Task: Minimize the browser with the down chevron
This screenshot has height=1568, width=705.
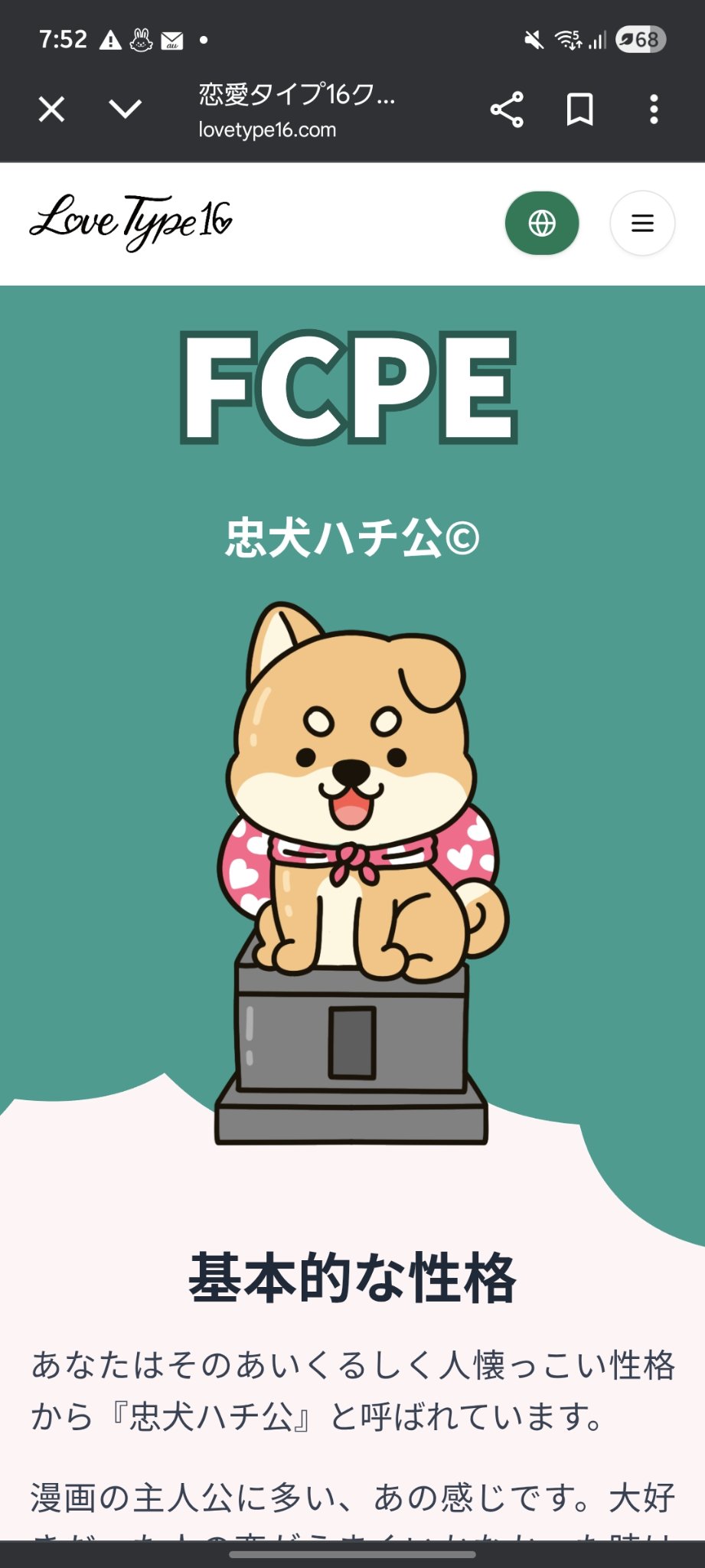Action: [126, 109]
